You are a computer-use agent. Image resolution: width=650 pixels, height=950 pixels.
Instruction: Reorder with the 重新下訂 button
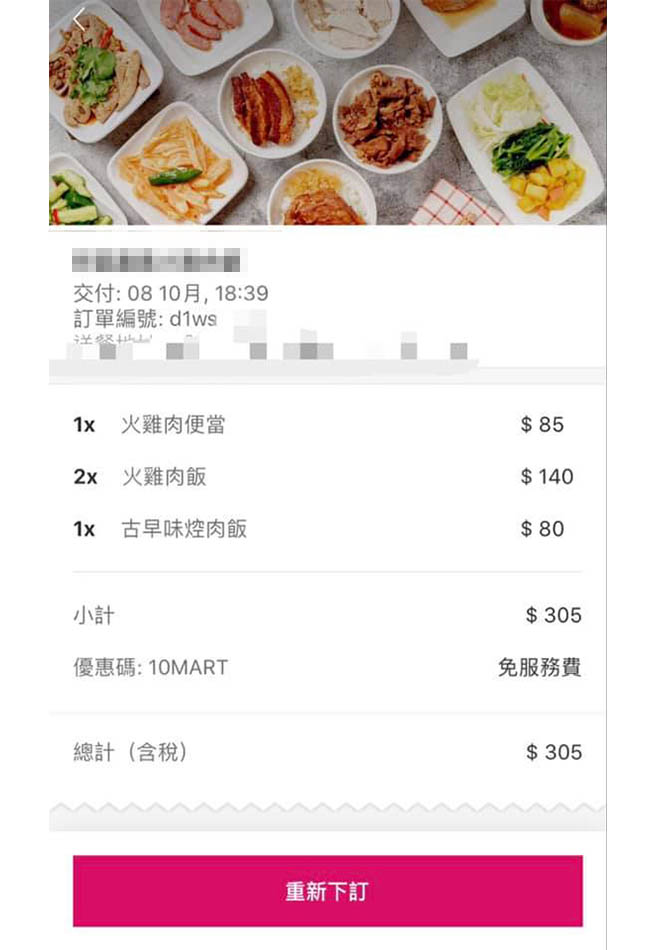pyautogui.click(x=327, y=891)
